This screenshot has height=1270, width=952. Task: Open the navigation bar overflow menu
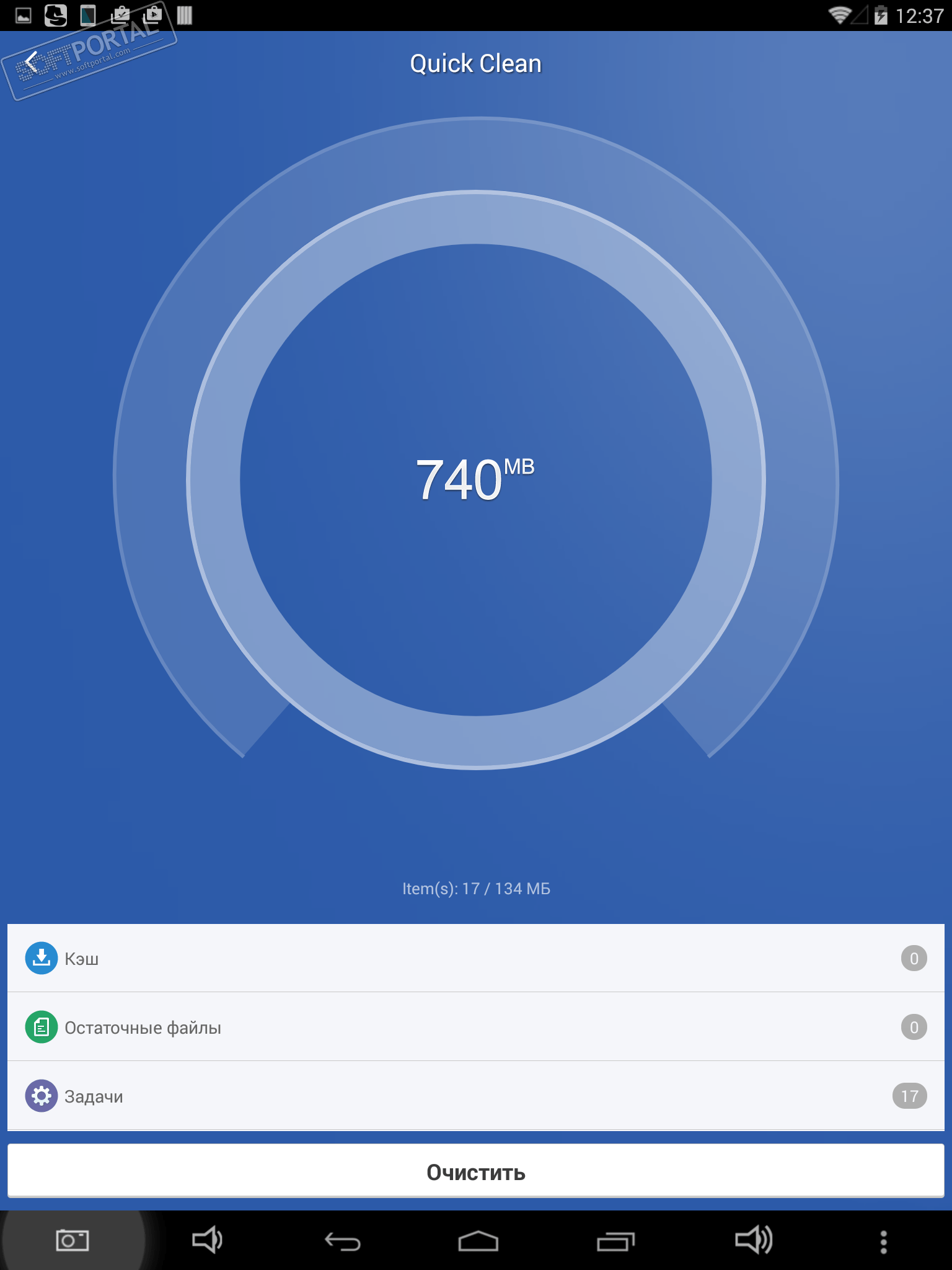[883, 1241]
